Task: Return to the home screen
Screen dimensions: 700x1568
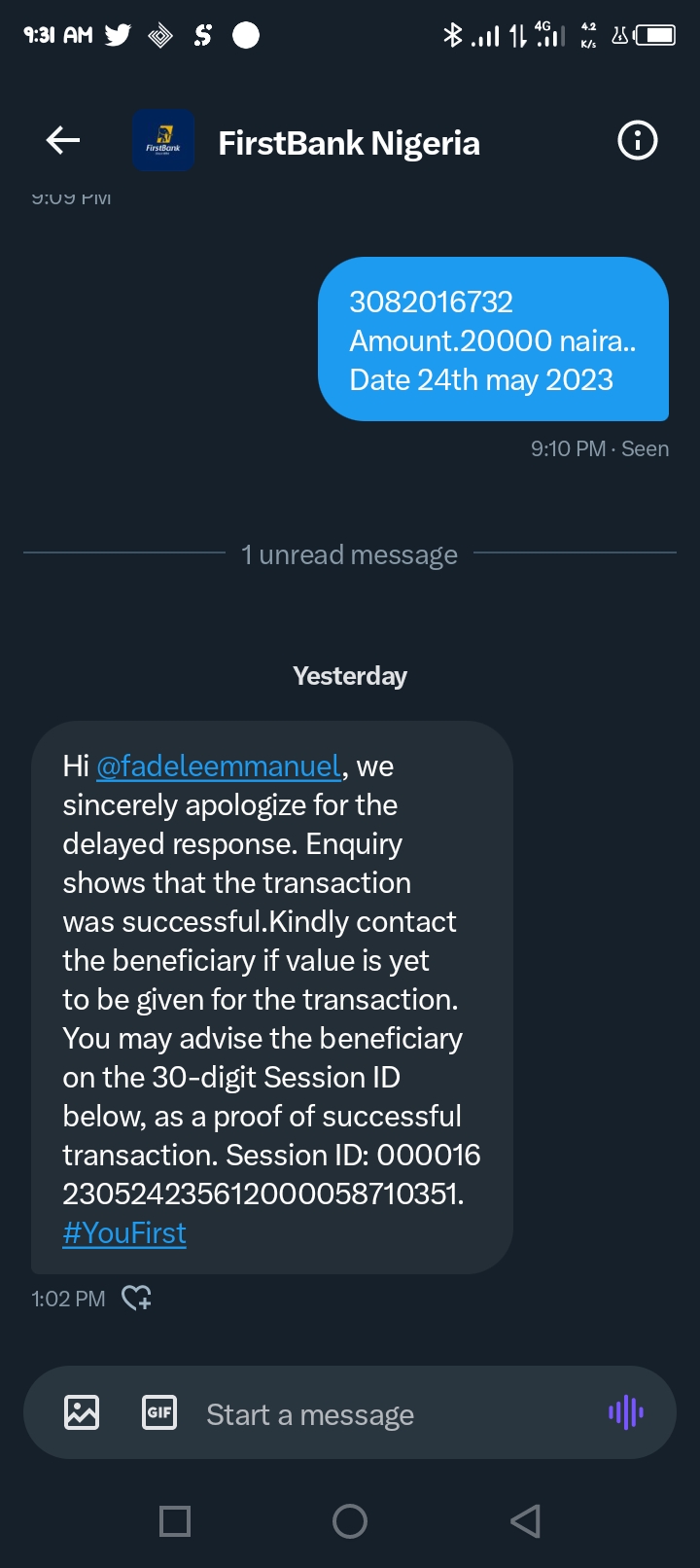Action: pyautogui.click(x=350, y=1520)
